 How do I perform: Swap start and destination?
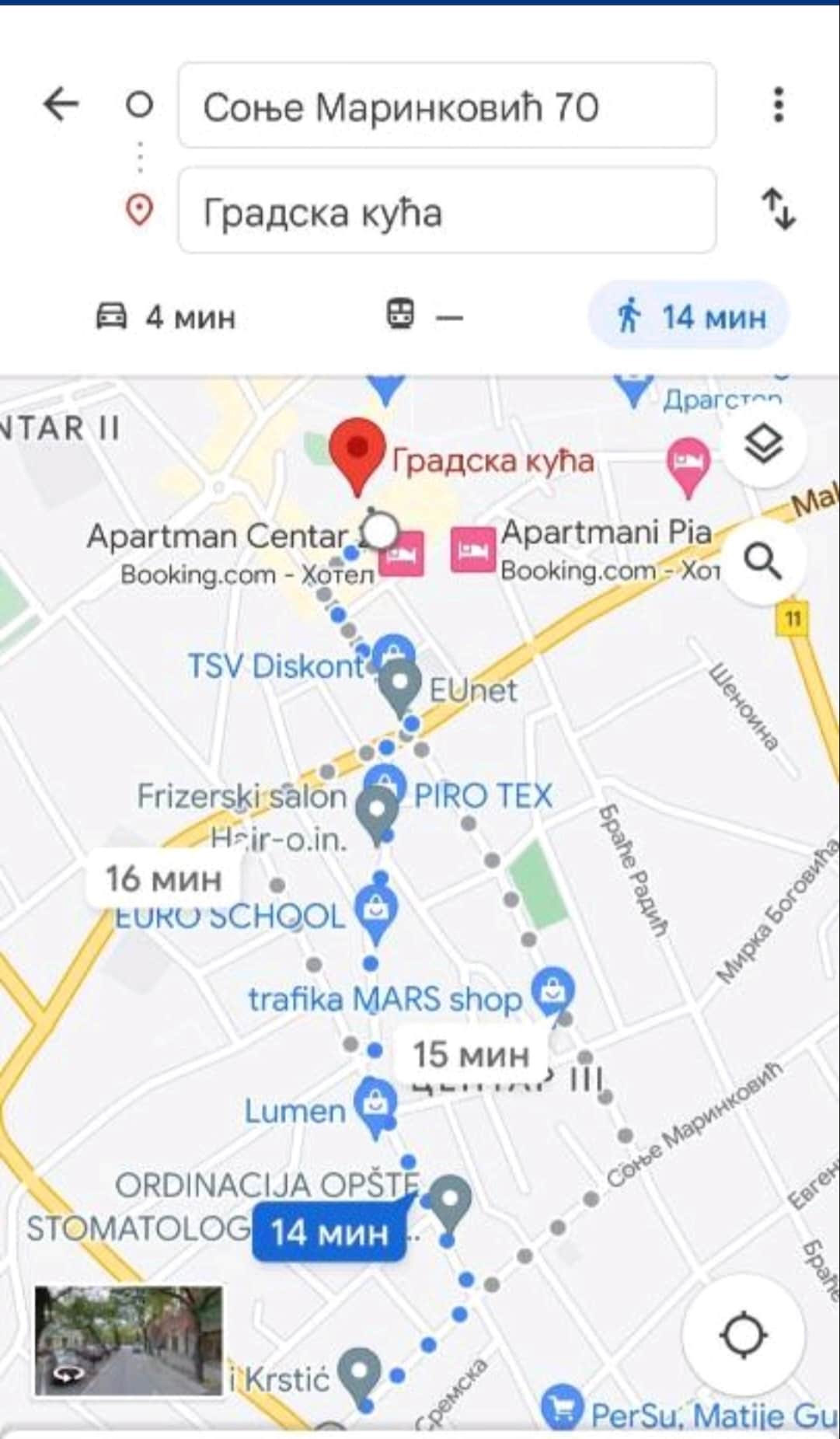click(778, 208)
